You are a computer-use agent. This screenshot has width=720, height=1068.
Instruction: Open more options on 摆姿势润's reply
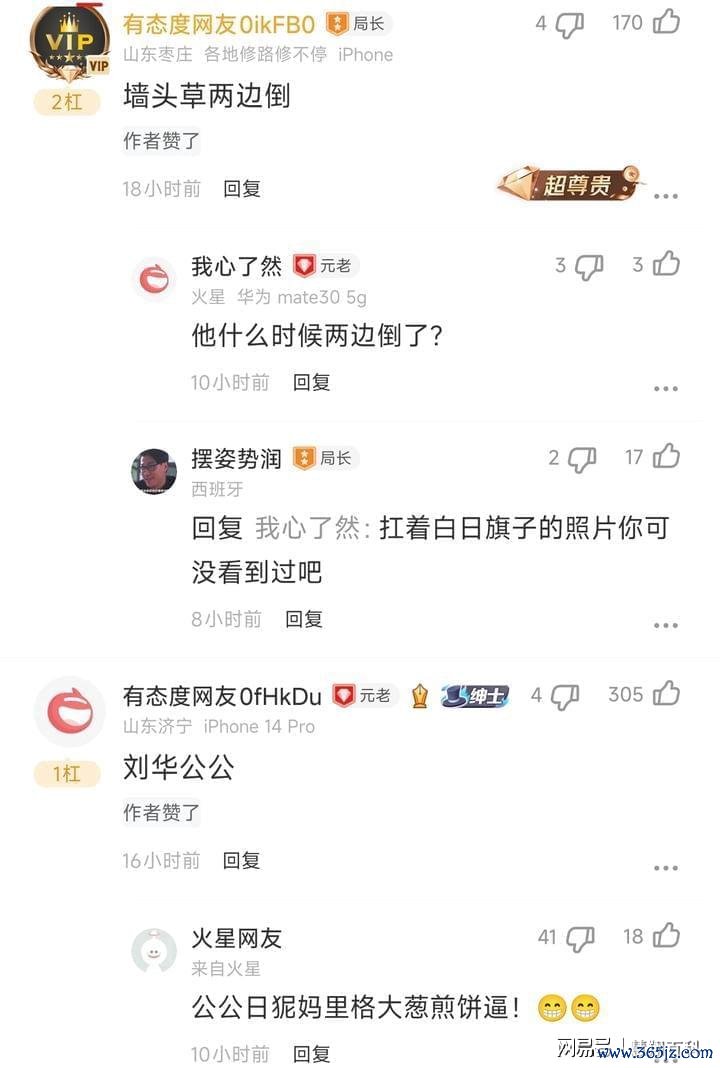click(x=666, y=625)
